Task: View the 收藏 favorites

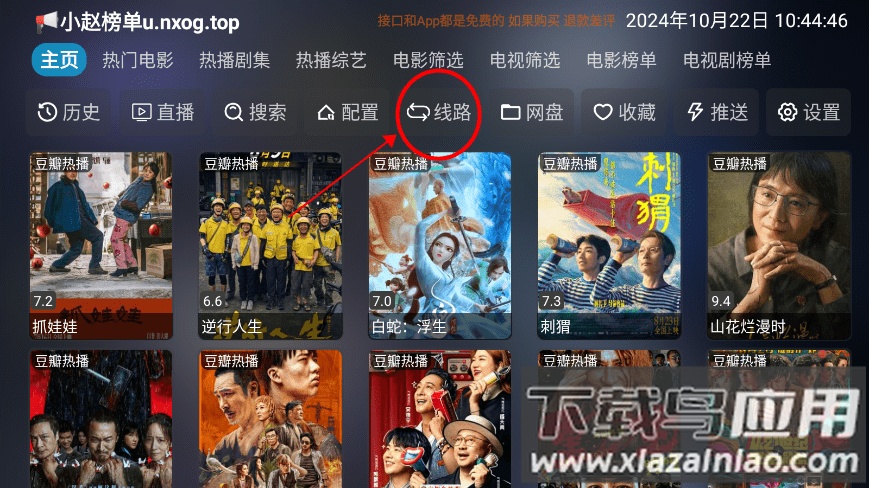Action: pos(624,112)
